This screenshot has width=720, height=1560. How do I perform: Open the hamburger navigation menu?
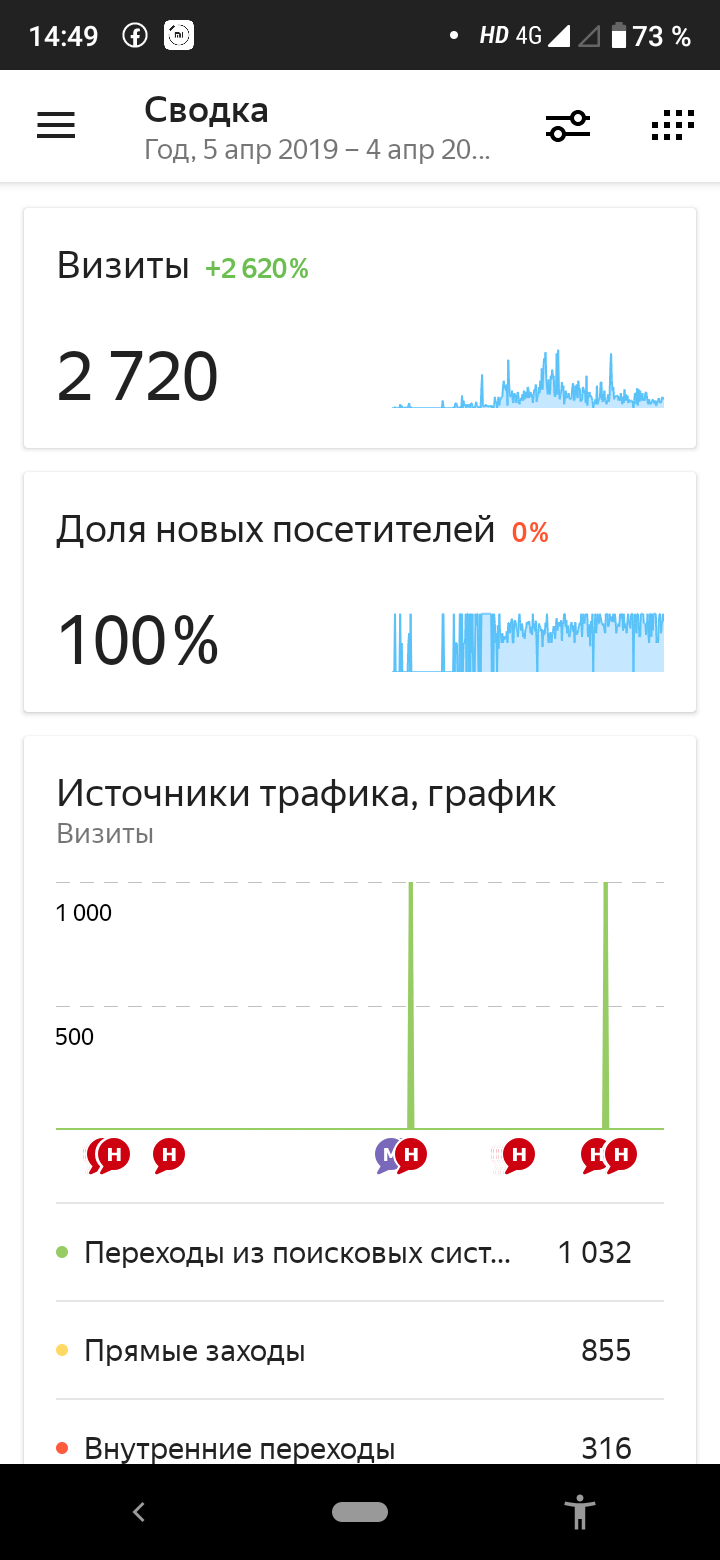click(56, 126)
